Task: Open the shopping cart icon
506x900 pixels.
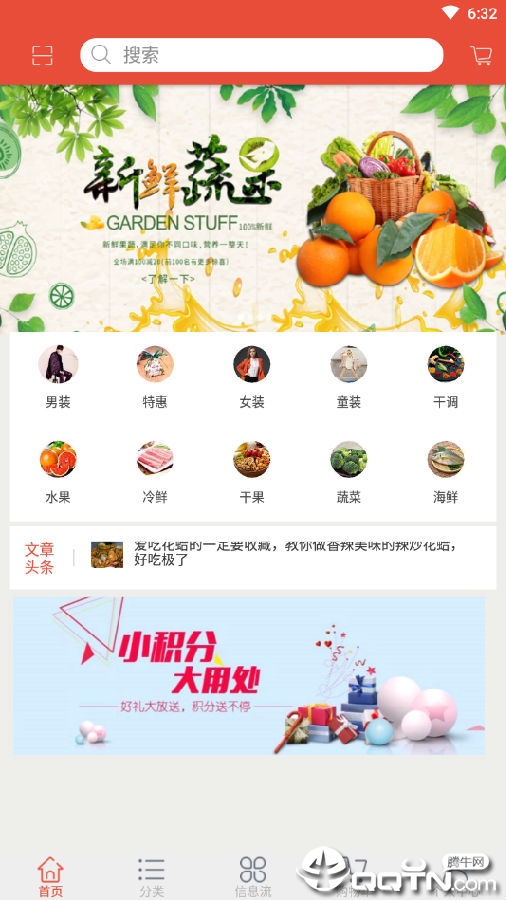Action: tap(481, 55)
